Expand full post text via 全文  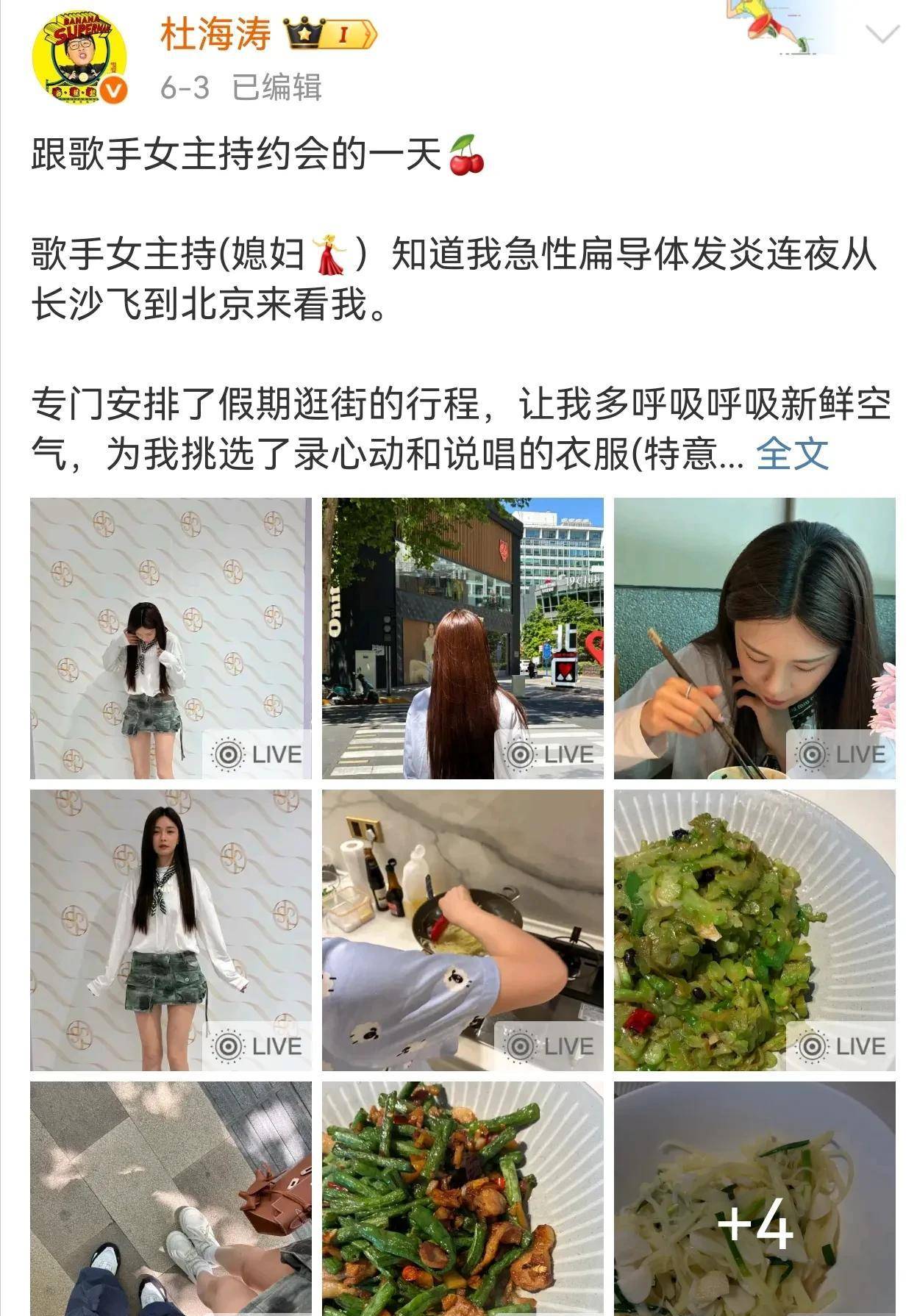pos(792,454)
